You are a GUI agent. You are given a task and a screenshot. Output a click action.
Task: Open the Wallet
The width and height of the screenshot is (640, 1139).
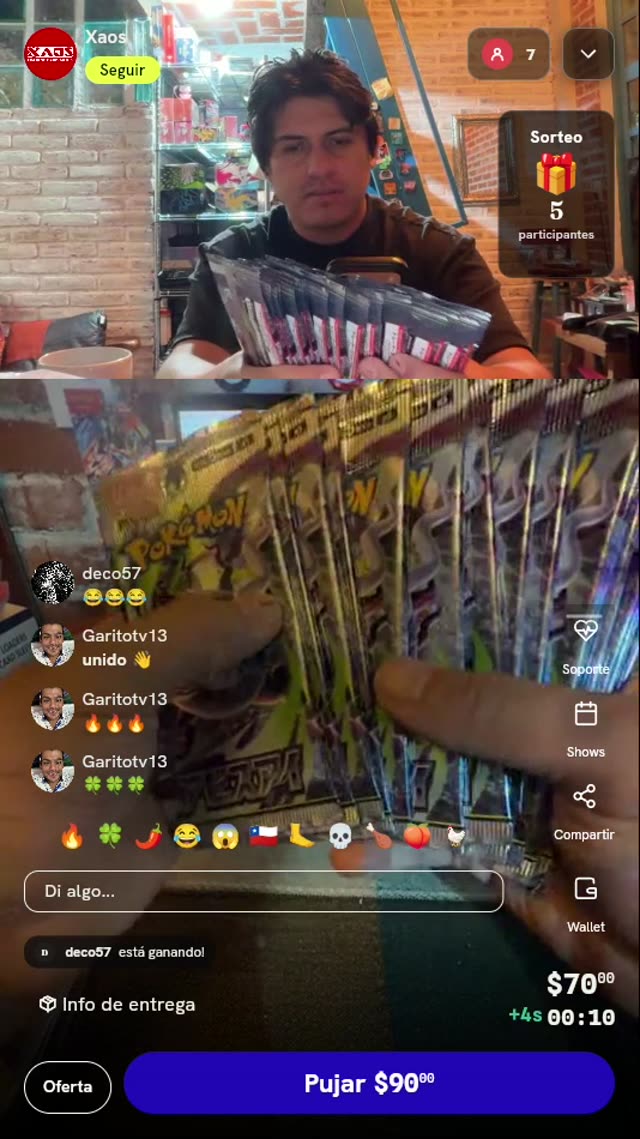click(x=586, y=904)
